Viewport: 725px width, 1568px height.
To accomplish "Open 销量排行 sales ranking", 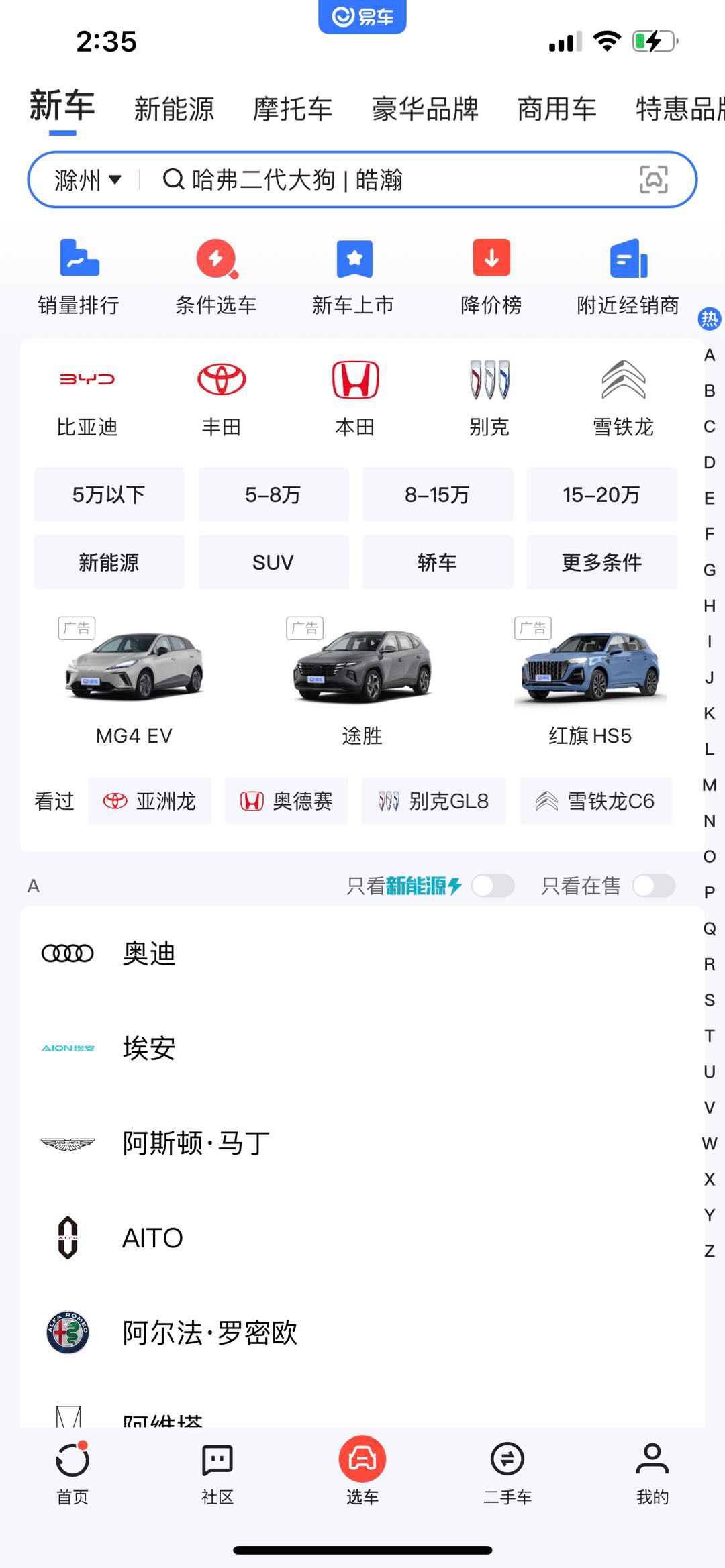I will [79, 276].
